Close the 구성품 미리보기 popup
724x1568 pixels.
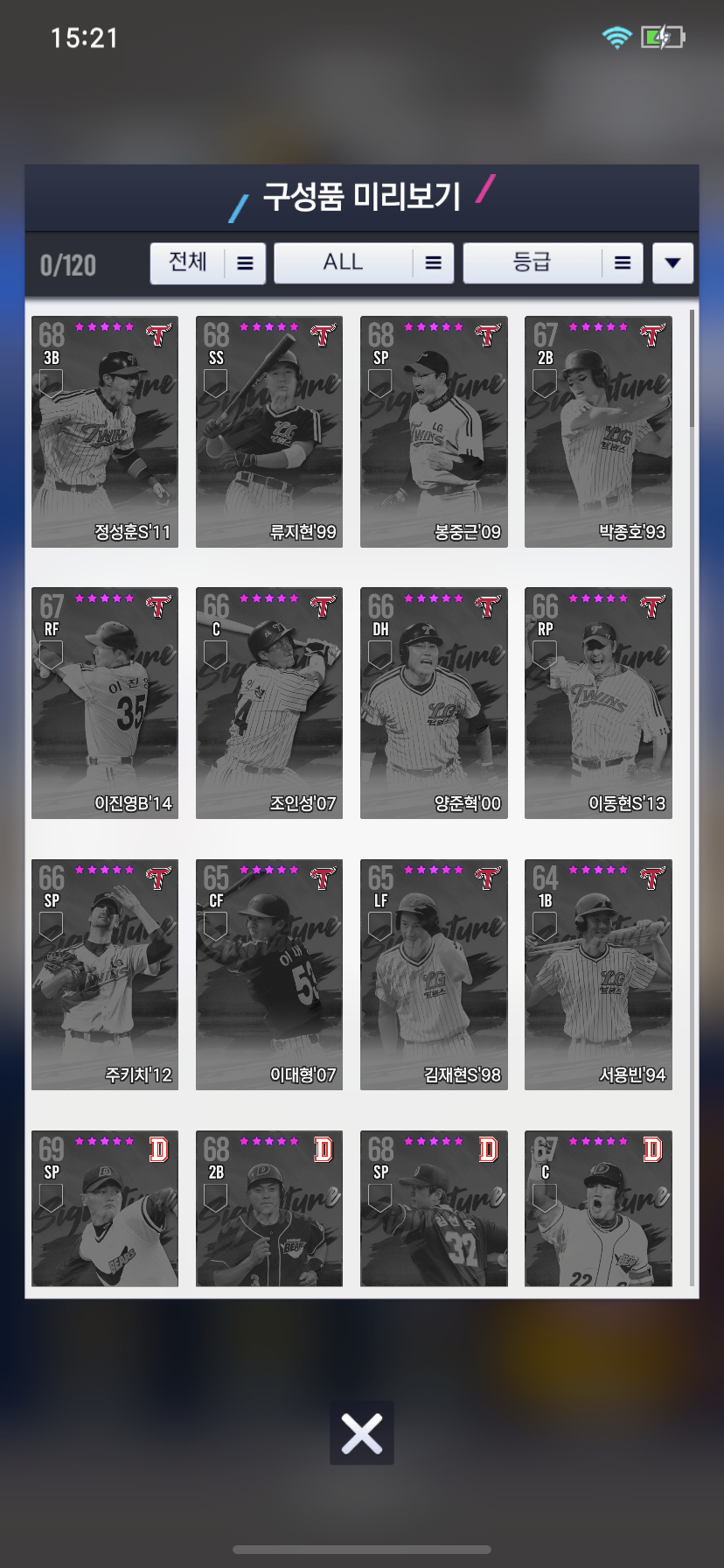[x=361, y=1433]
